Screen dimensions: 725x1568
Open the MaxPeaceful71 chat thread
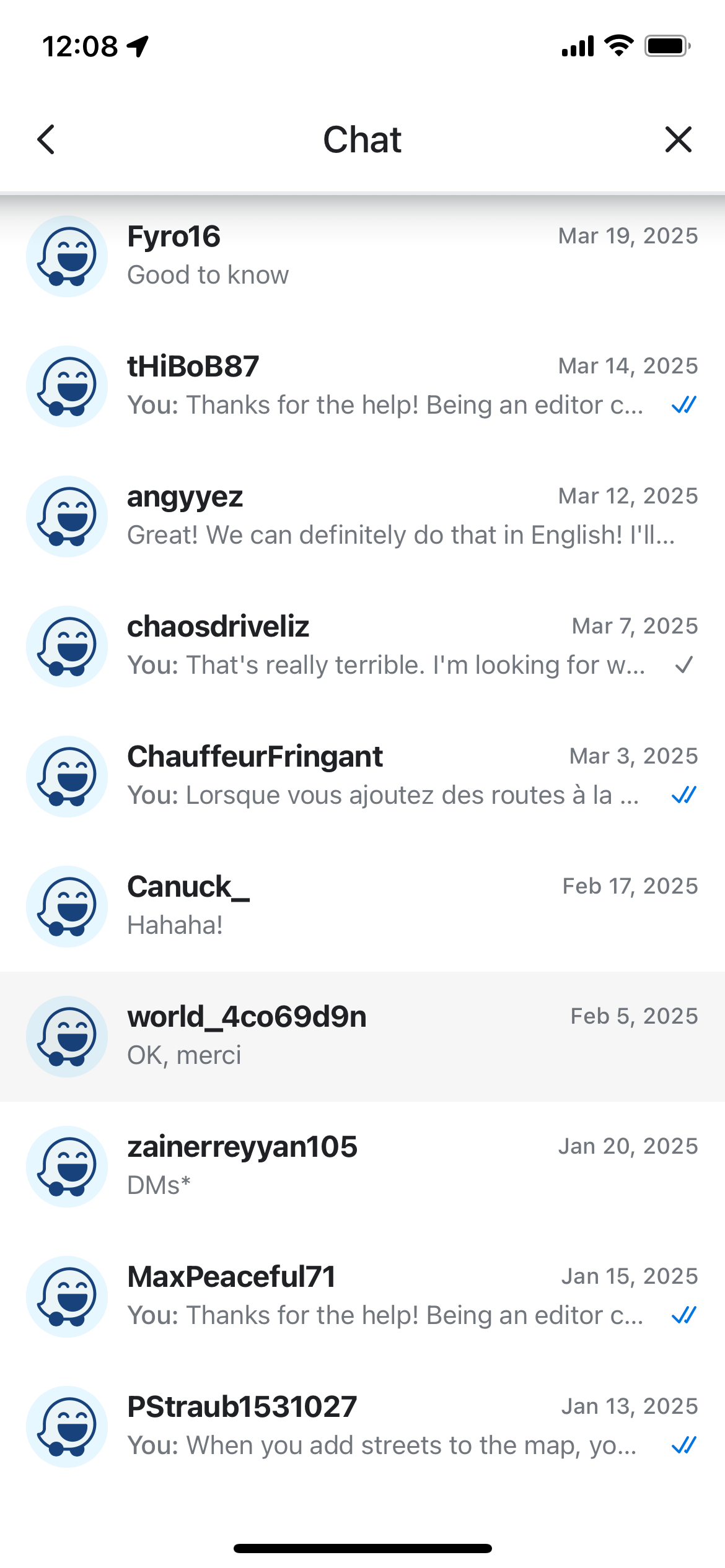pos(362,1296)
